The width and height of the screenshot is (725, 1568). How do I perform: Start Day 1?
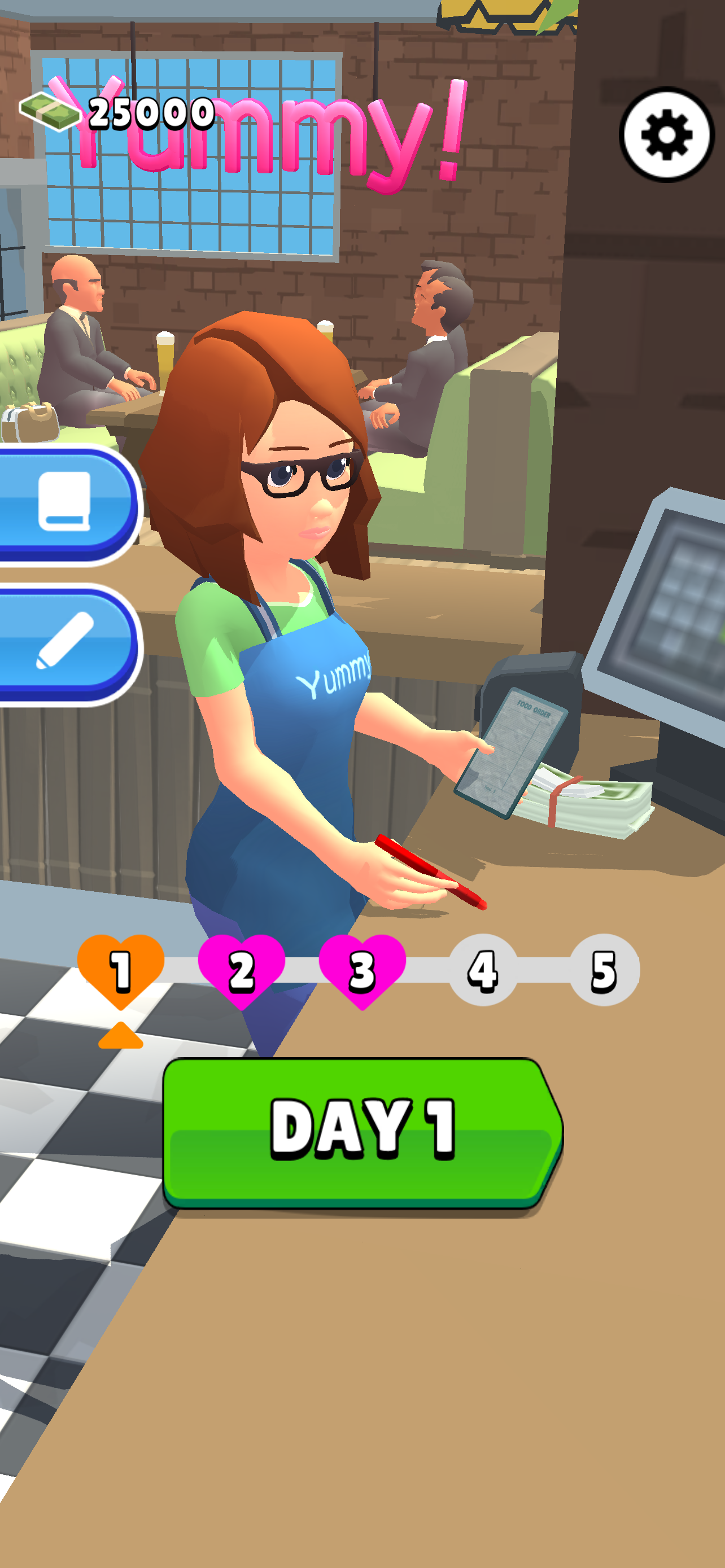pos(362,1132)
